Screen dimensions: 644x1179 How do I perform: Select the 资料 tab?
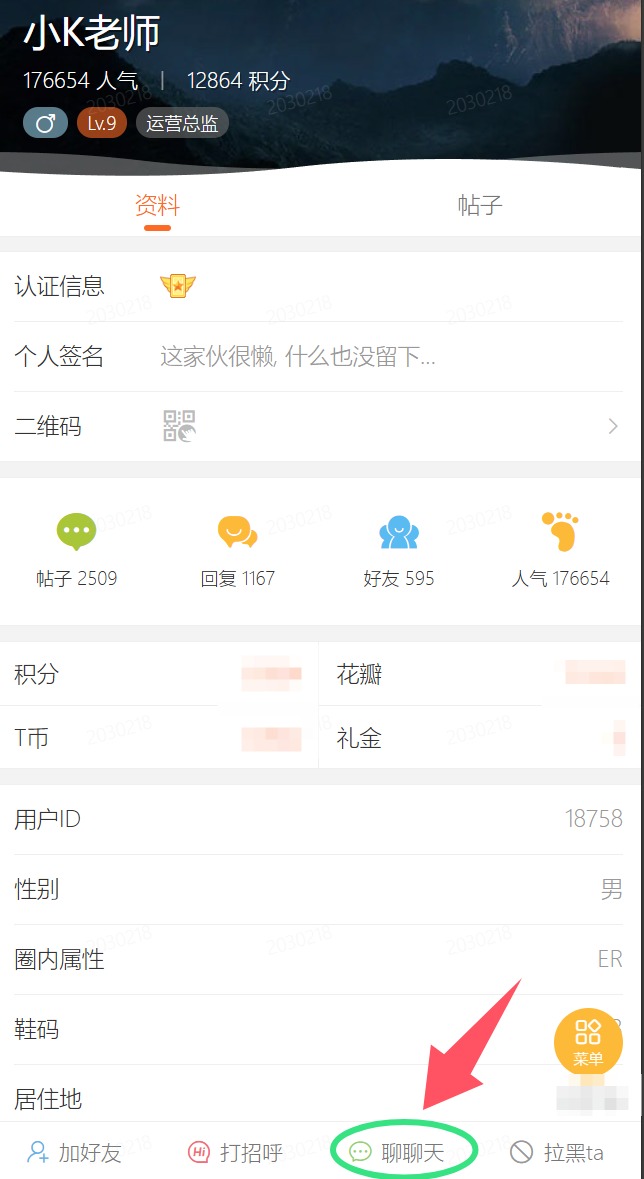tap(157, 206)
